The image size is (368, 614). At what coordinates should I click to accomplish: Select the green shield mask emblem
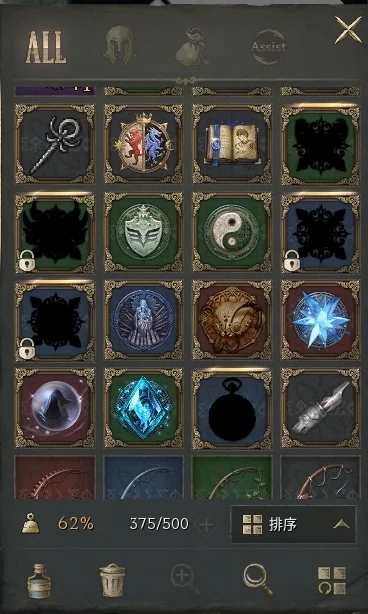click(143, 233)
